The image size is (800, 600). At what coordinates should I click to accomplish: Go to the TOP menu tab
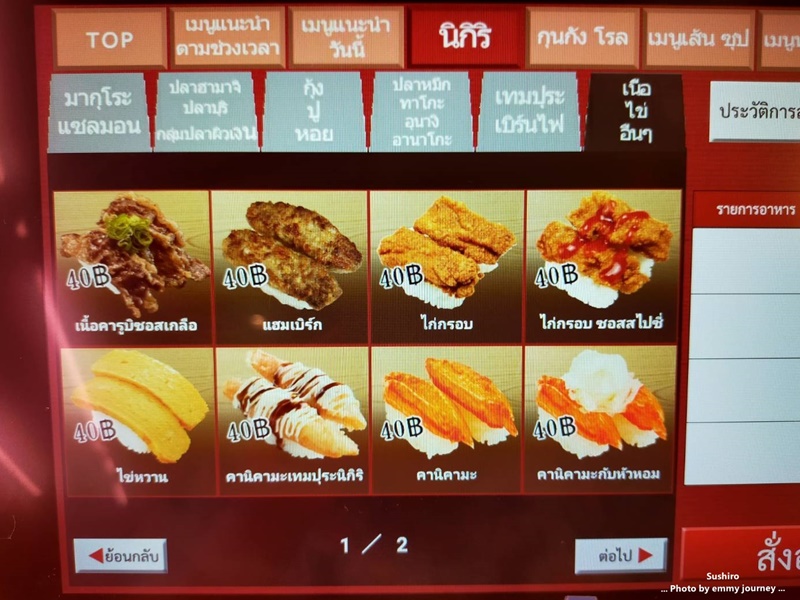pos(110,39)
